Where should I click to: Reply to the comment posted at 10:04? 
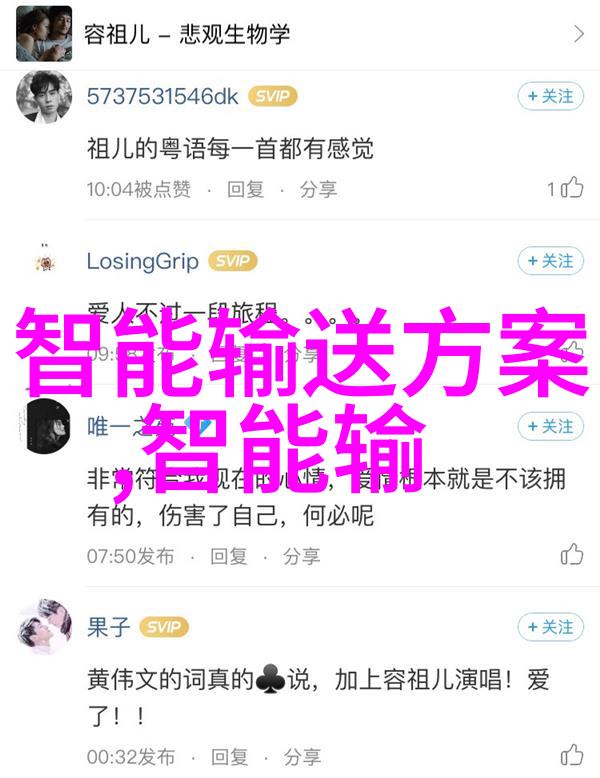245,189
